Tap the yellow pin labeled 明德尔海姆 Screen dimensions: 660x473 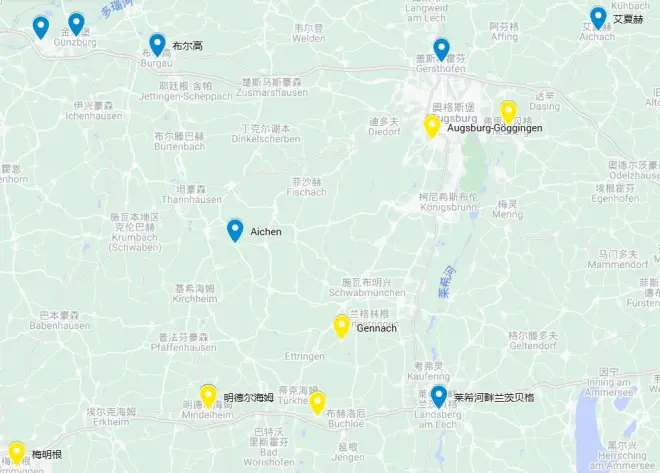click(x=208, y=396)
